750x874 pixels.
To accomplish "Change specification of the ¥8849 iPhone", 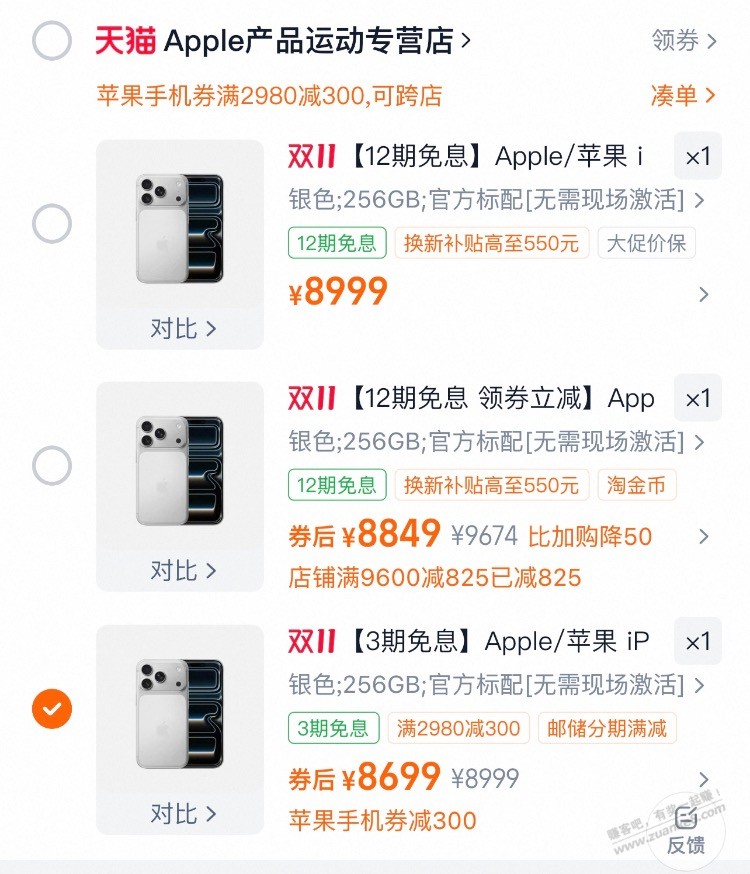I will pyautogui.click(x=496, y=442).
